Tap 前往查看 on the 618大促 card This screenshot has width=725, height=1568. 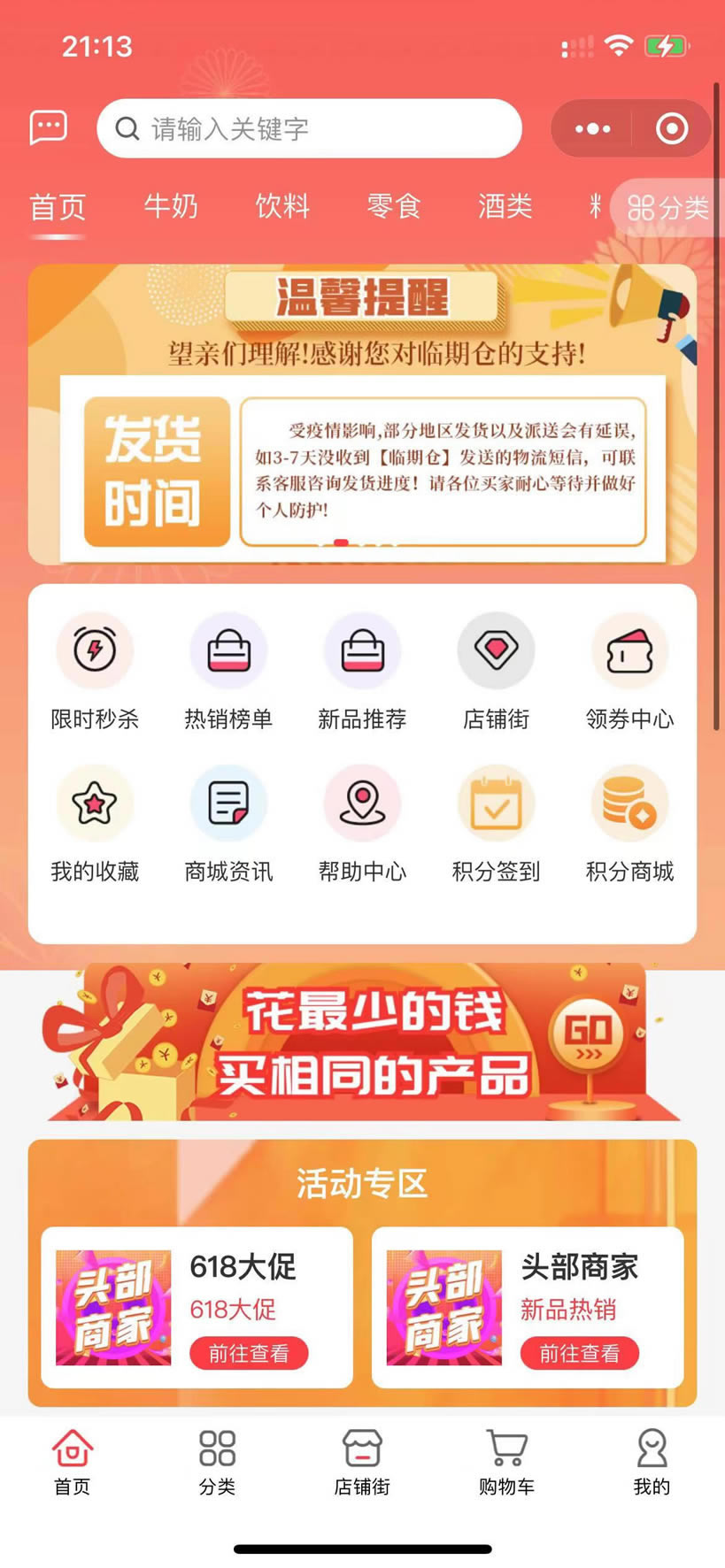point(249,1353)
